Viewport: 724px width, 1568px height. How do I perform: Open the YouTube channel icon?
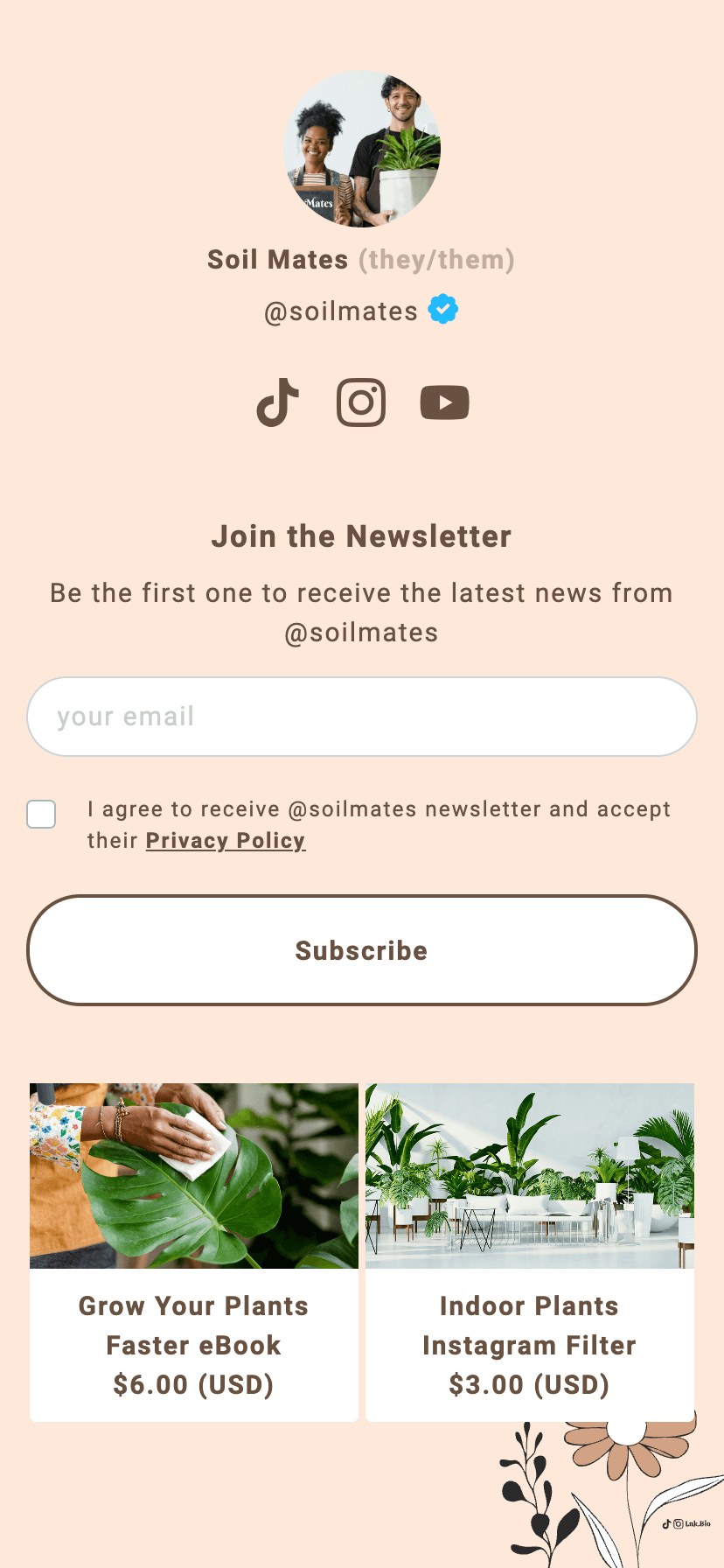pyautogui.click(x=445, y=402)
